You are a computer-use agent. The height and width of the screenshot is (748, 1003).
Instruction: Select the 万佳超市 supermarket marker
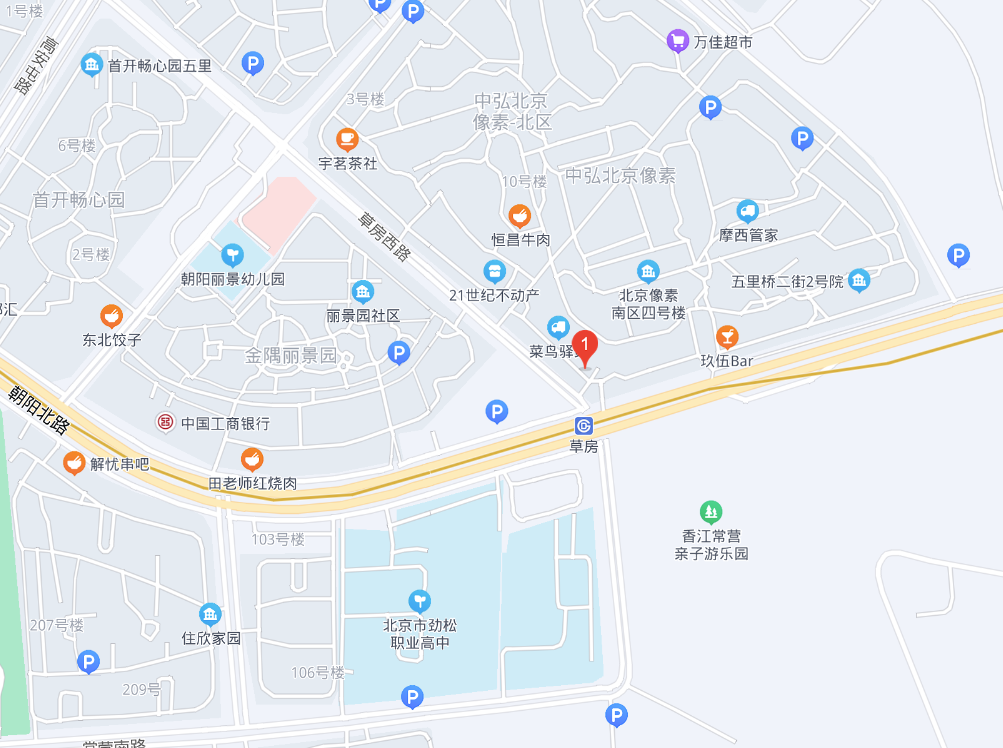pyautogui.click(x=678, y=41)
